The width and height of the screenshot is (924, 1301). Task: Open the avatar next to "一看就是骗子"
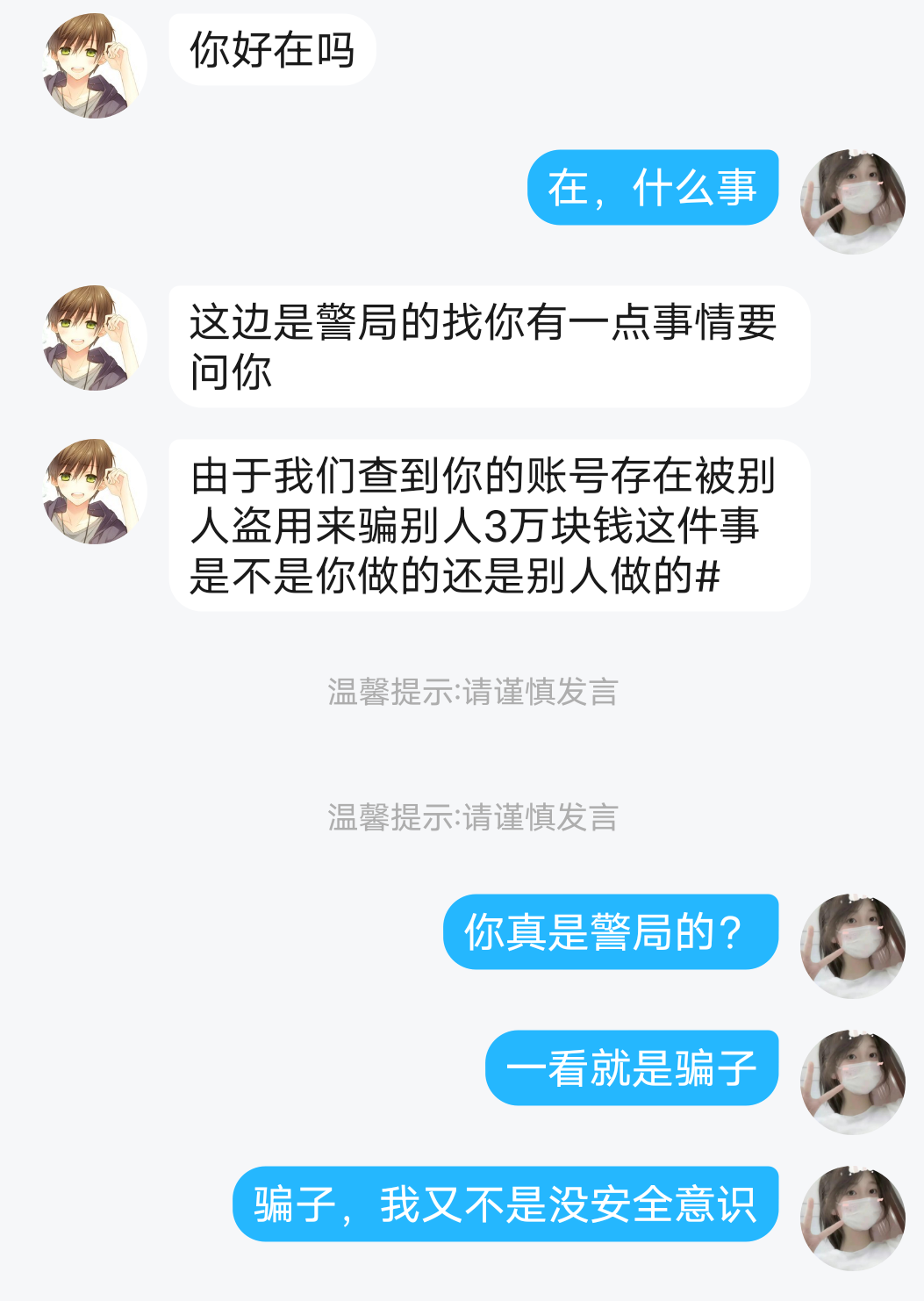[x=852, y=1082]
